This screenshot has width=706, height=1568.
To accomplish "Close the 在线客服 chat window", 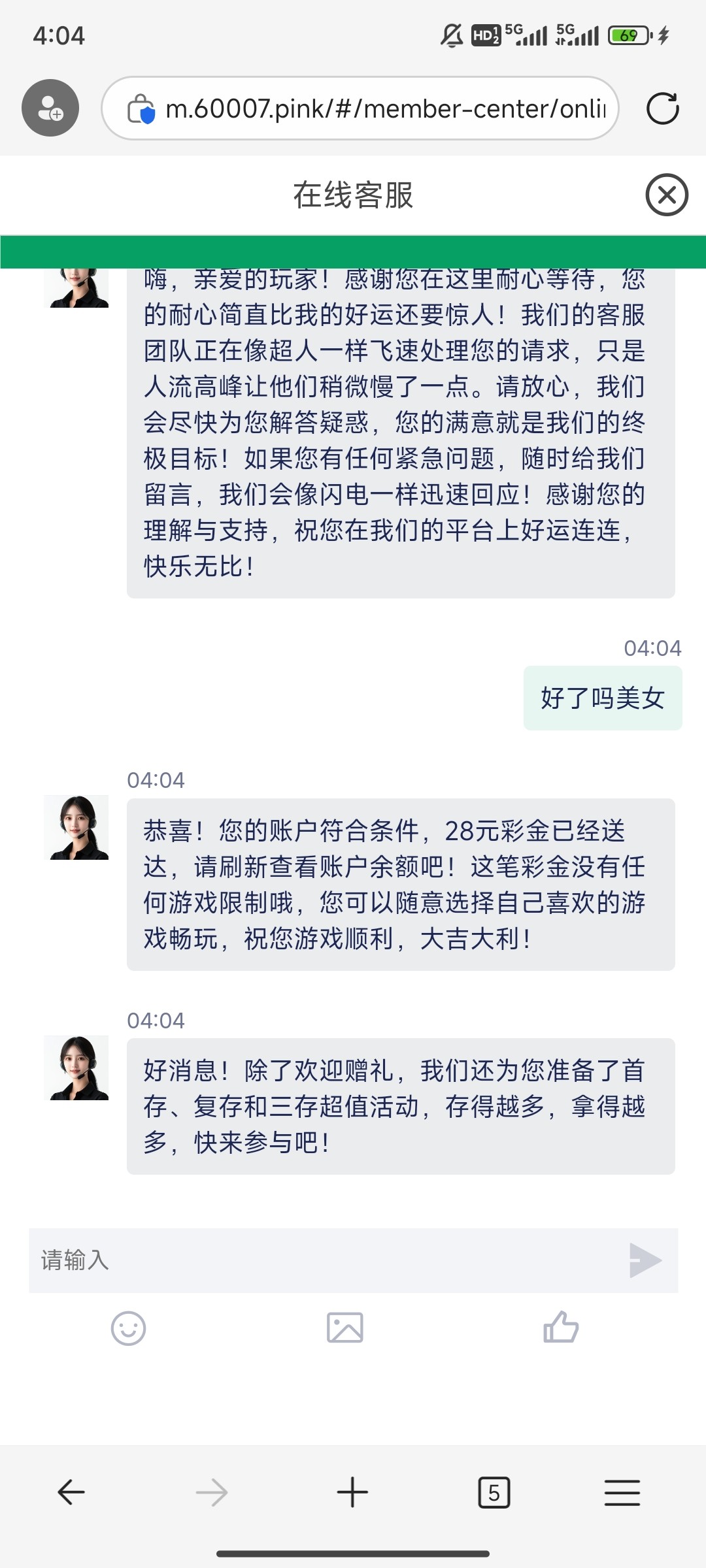I will point(666,195).
